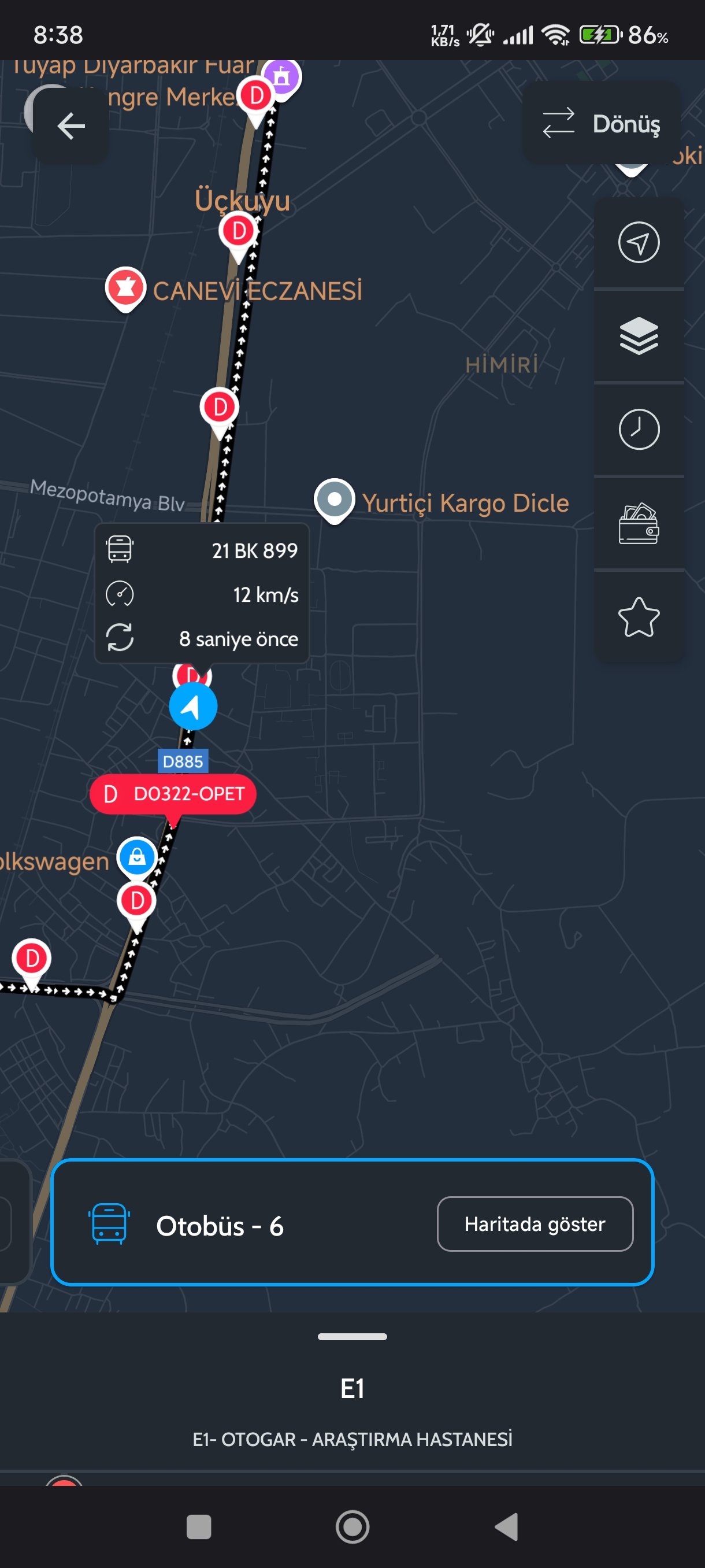Center map on my location
This screenshot has width=705, height=1568.
(x=638, y=243)
